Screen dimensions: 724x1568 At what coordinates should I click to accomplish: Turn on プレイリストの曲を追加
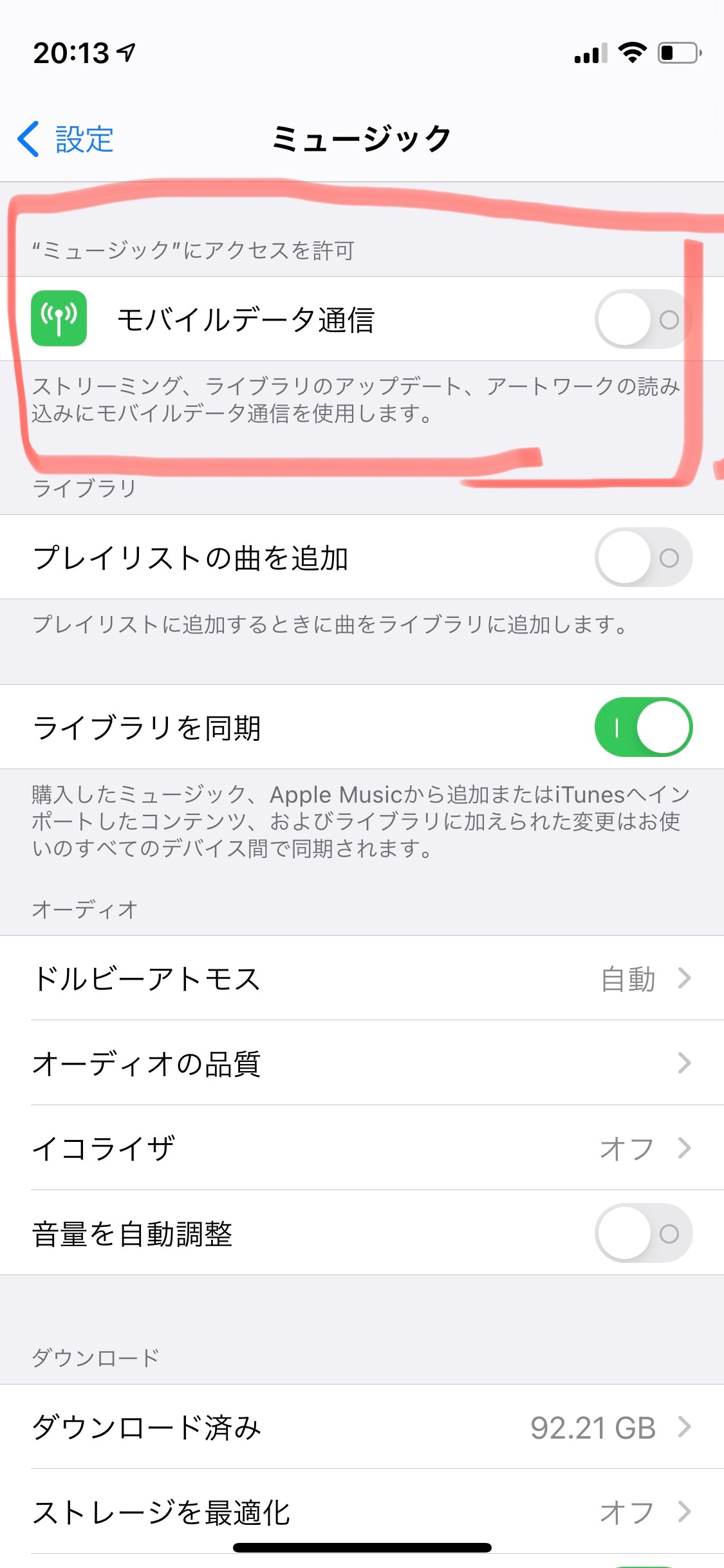pos(643,557)
